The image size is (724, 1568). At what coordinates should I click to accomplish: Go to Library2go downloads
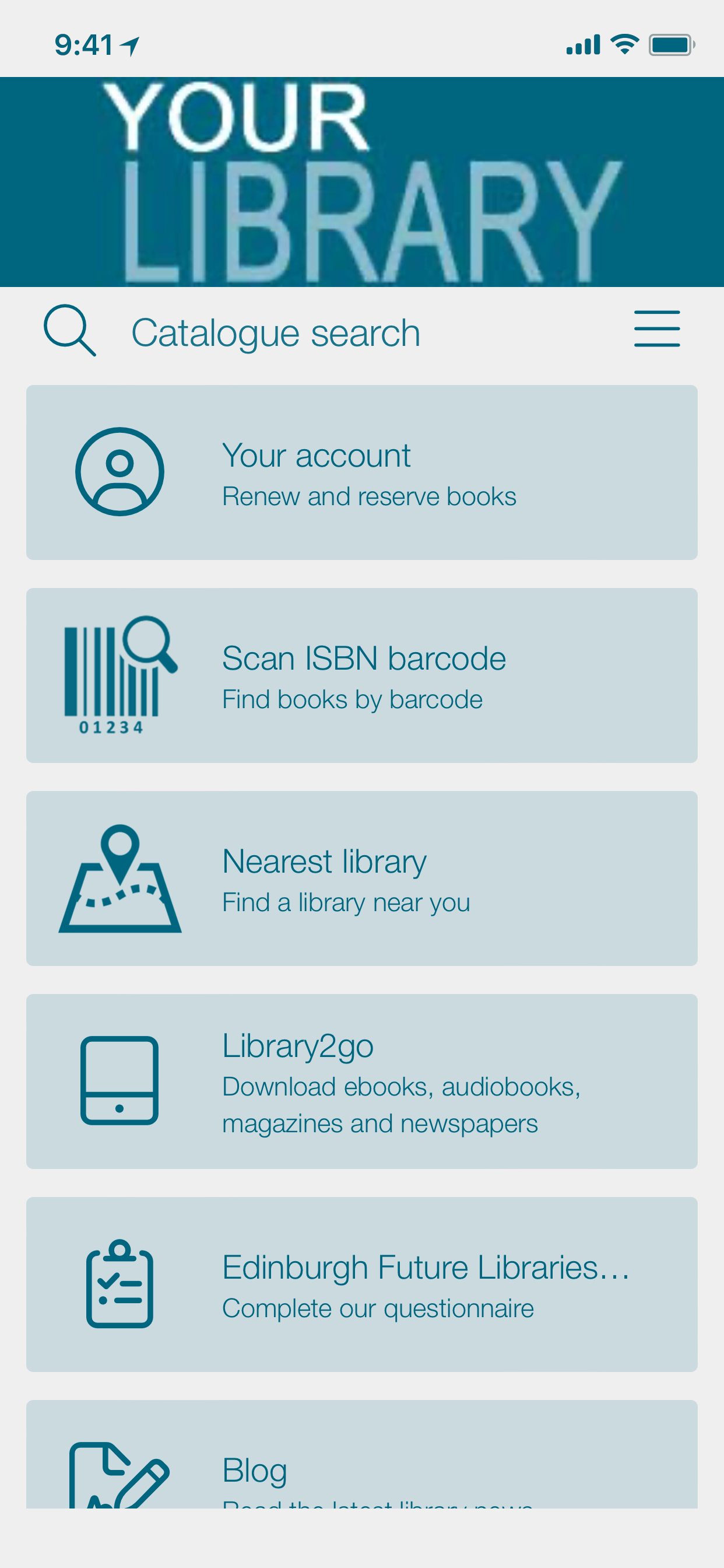[x=361, y=1082]
